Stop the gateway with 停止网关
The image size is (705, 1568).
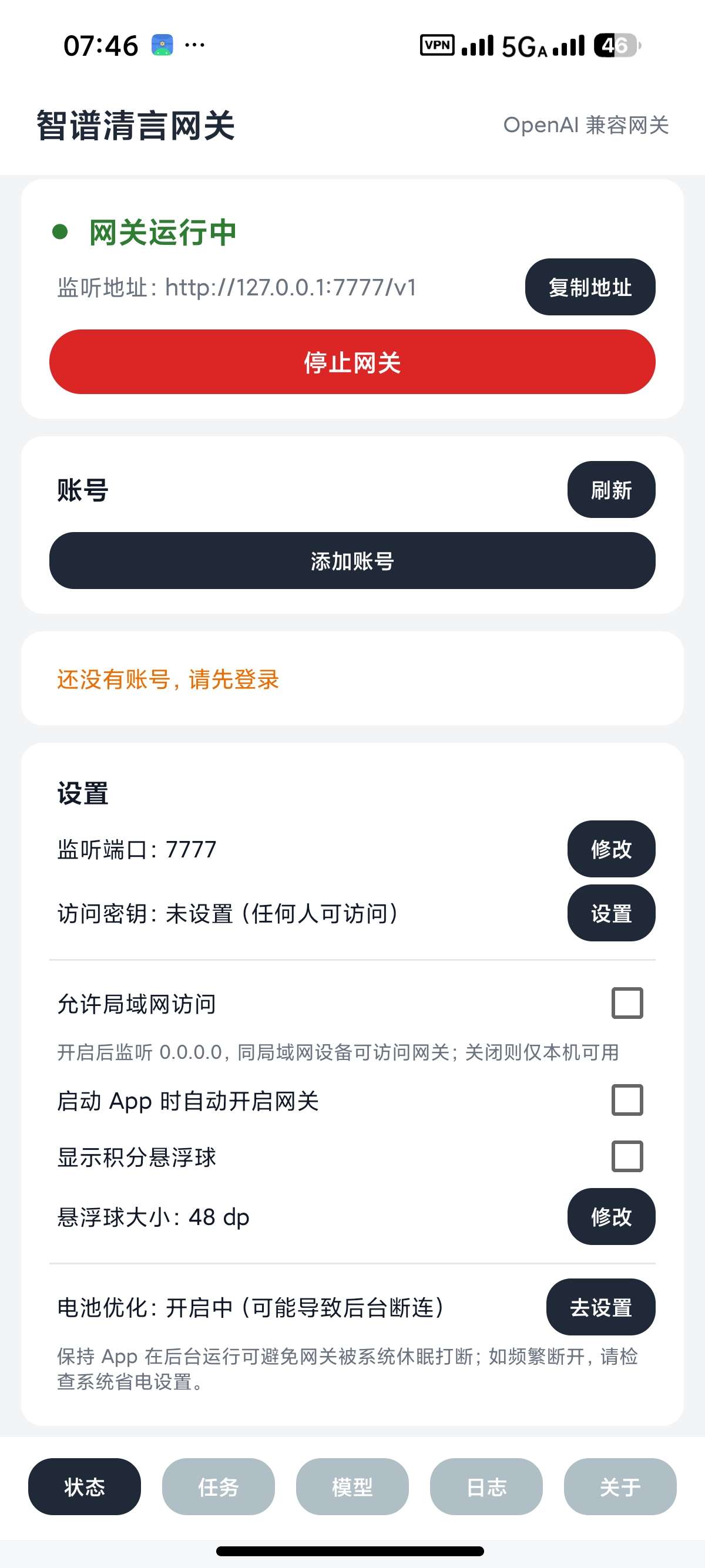coord(352,362)
